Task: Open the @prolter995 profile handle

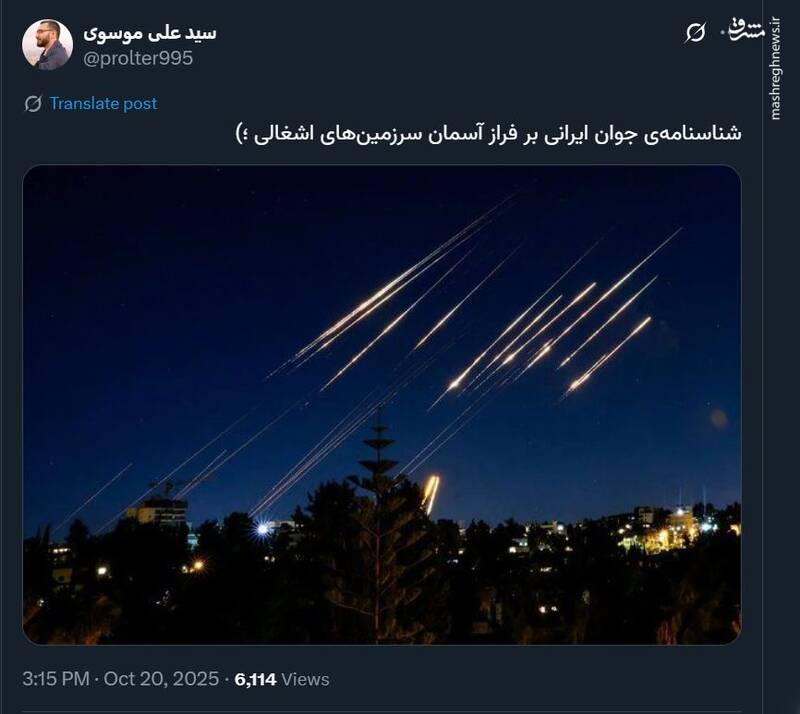Action: tap(138, 58)
